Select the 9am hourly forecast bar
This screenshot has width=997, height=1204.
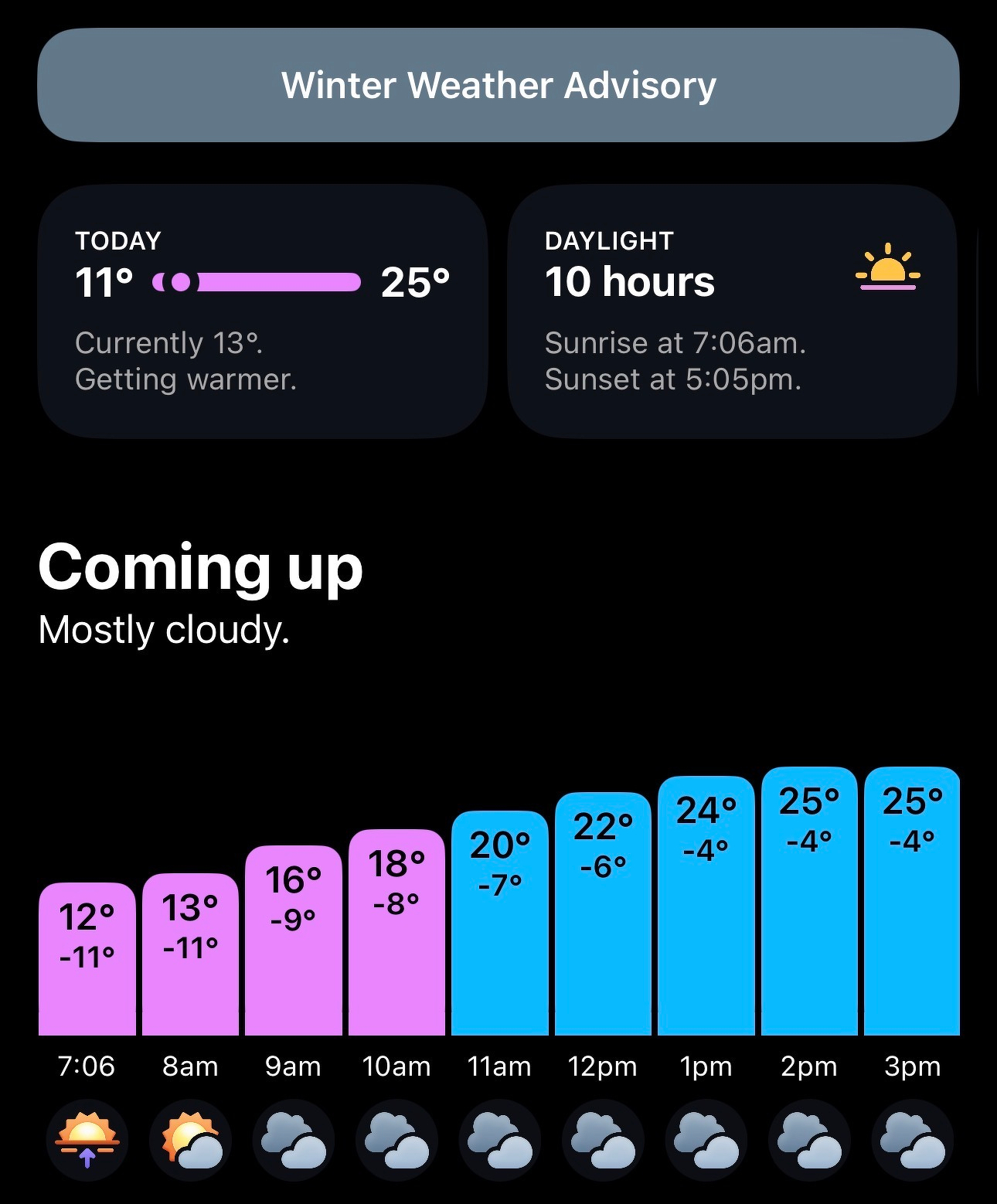click(294, 940)
